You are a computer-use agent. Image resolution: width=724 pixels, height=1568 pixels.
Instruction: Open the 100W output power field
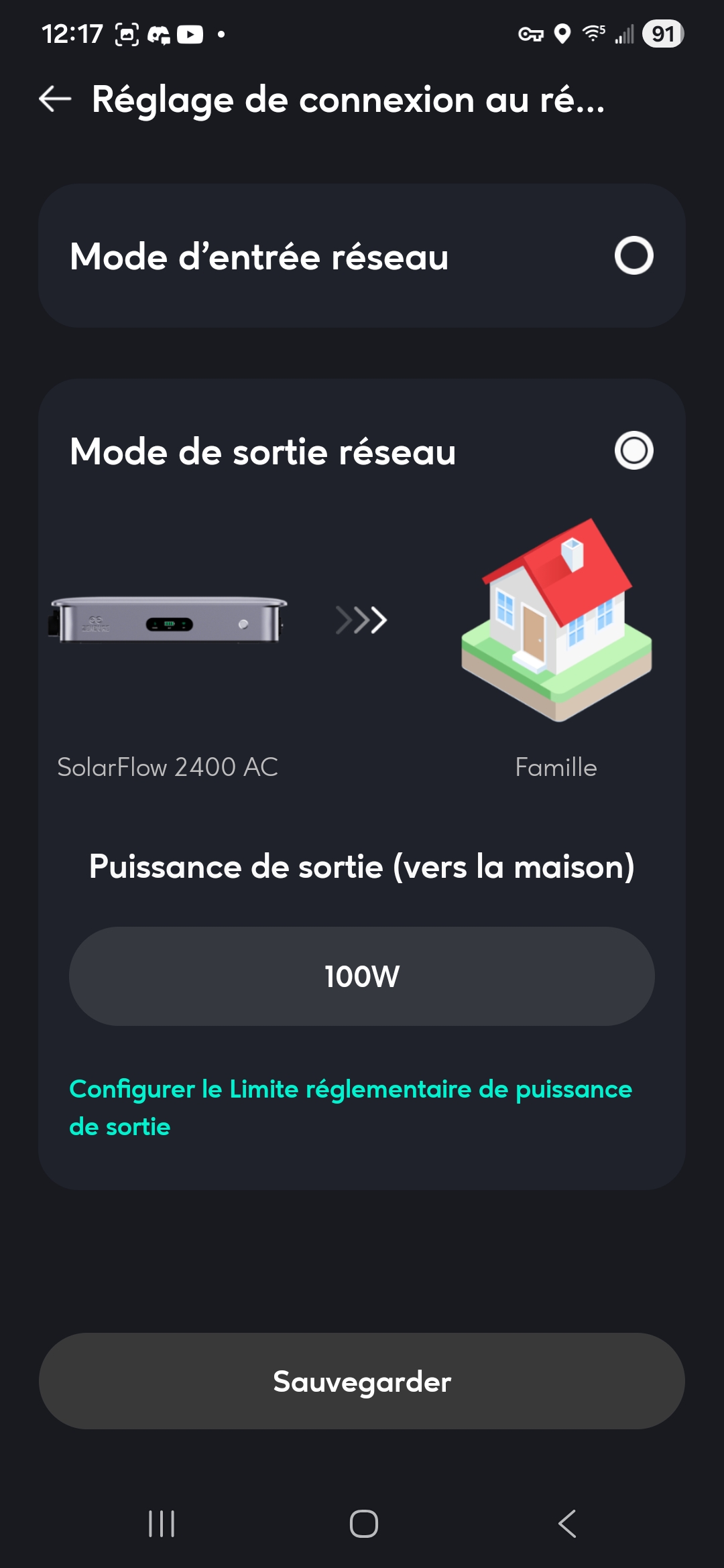tap(362, 976)
